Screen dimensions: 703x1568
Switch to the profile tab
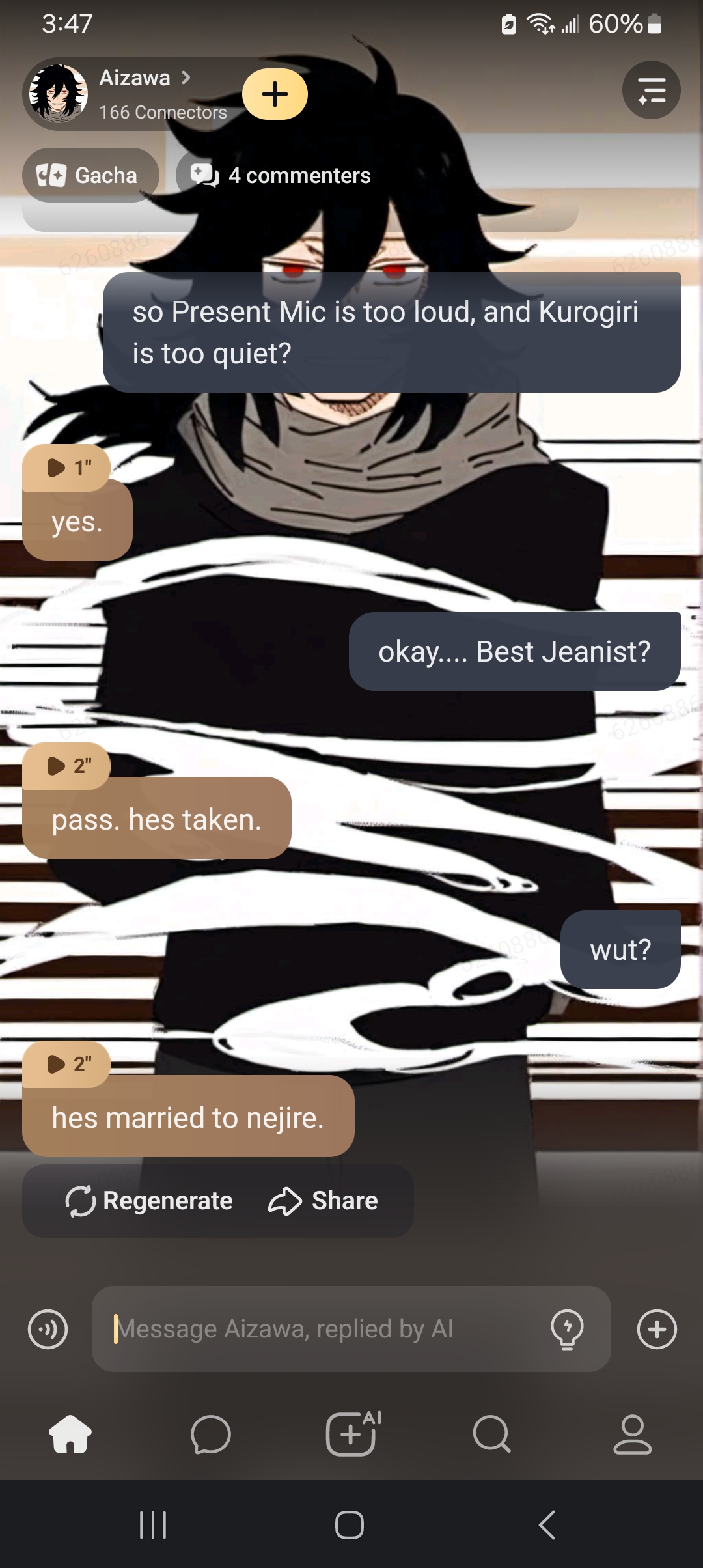[x=632, y=1435]
